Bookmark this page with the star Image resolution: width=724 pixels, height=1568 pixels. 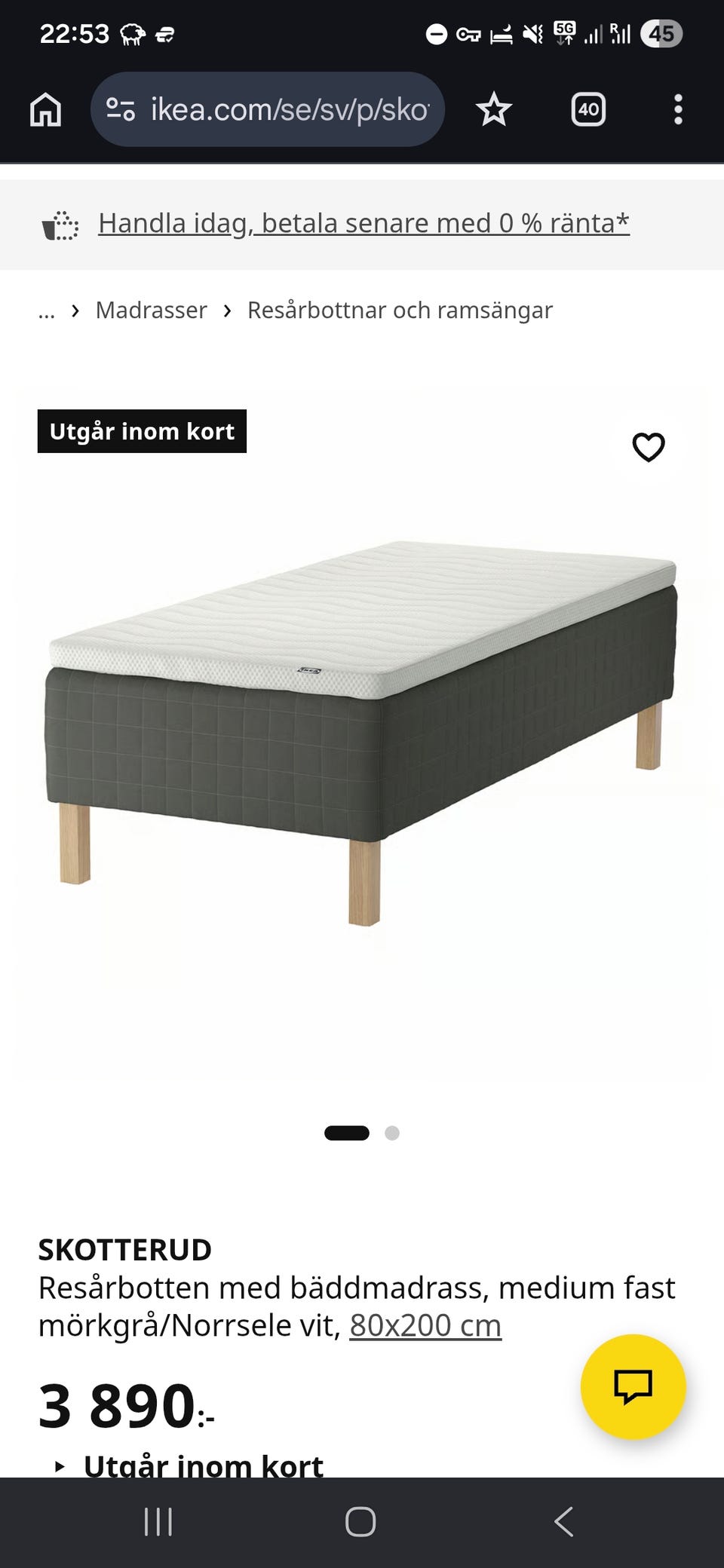tap(494, 110)
